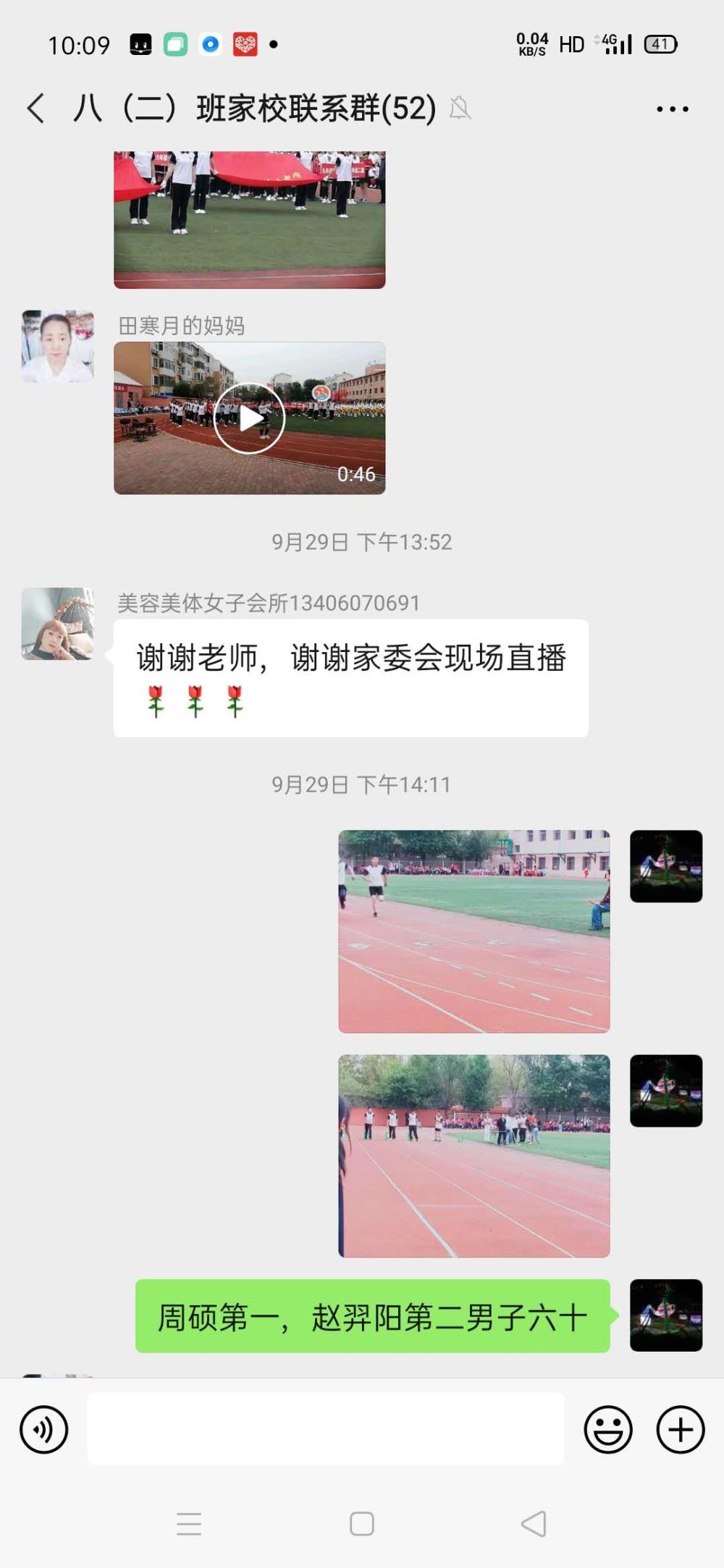Go back from the group chat

[36, 109]
